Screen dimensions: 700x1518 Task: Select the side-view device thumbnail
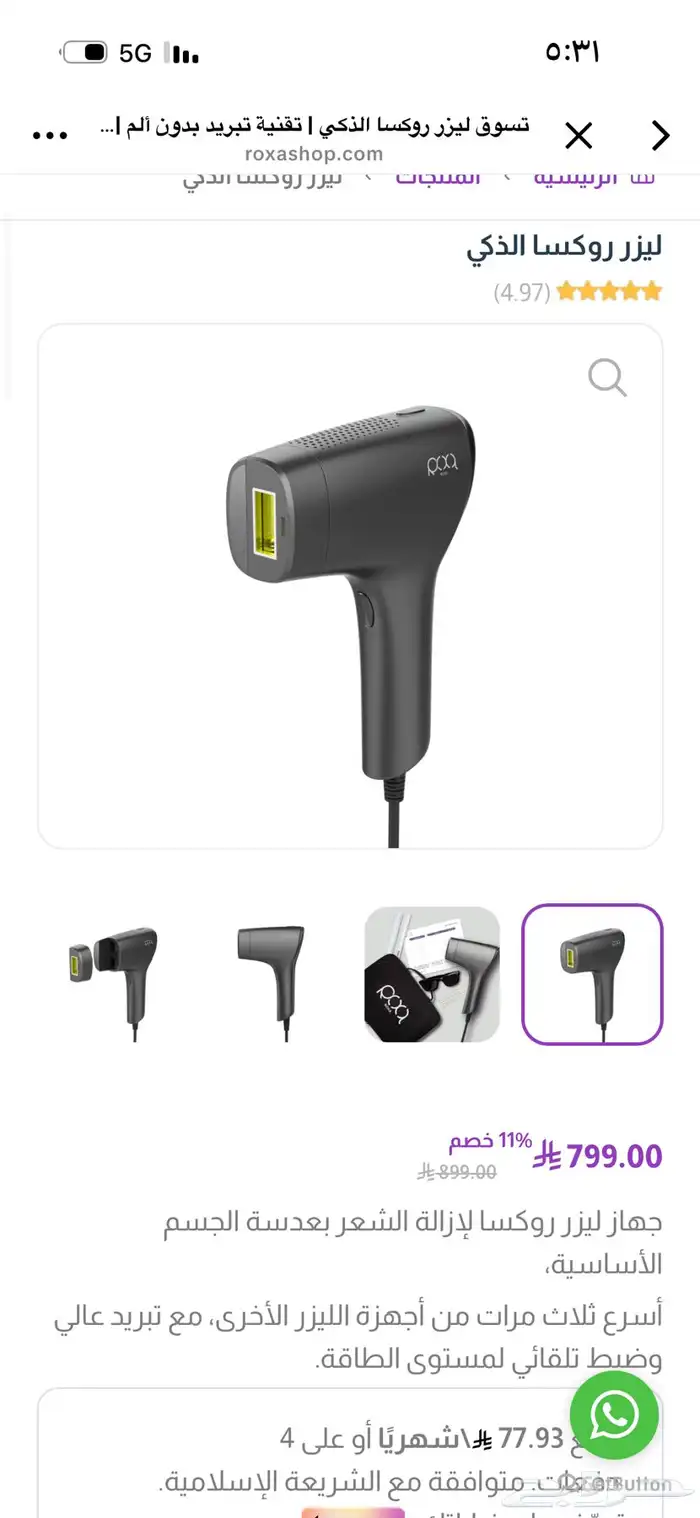click(x=271, y=974)
